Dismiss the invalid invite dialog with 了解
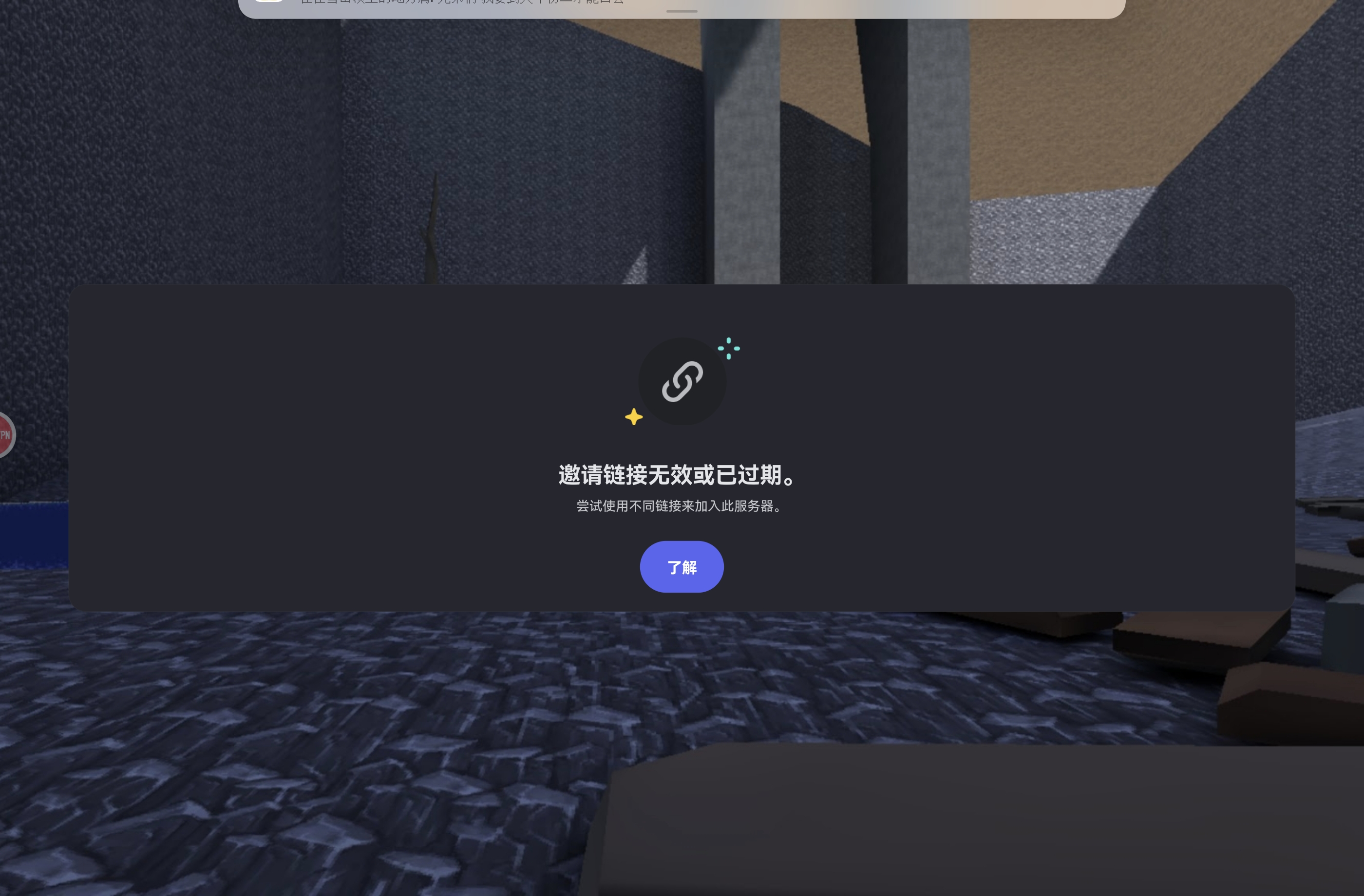Image resolution: width=1364 pixels, height=896 pixels. click(682, 567)
